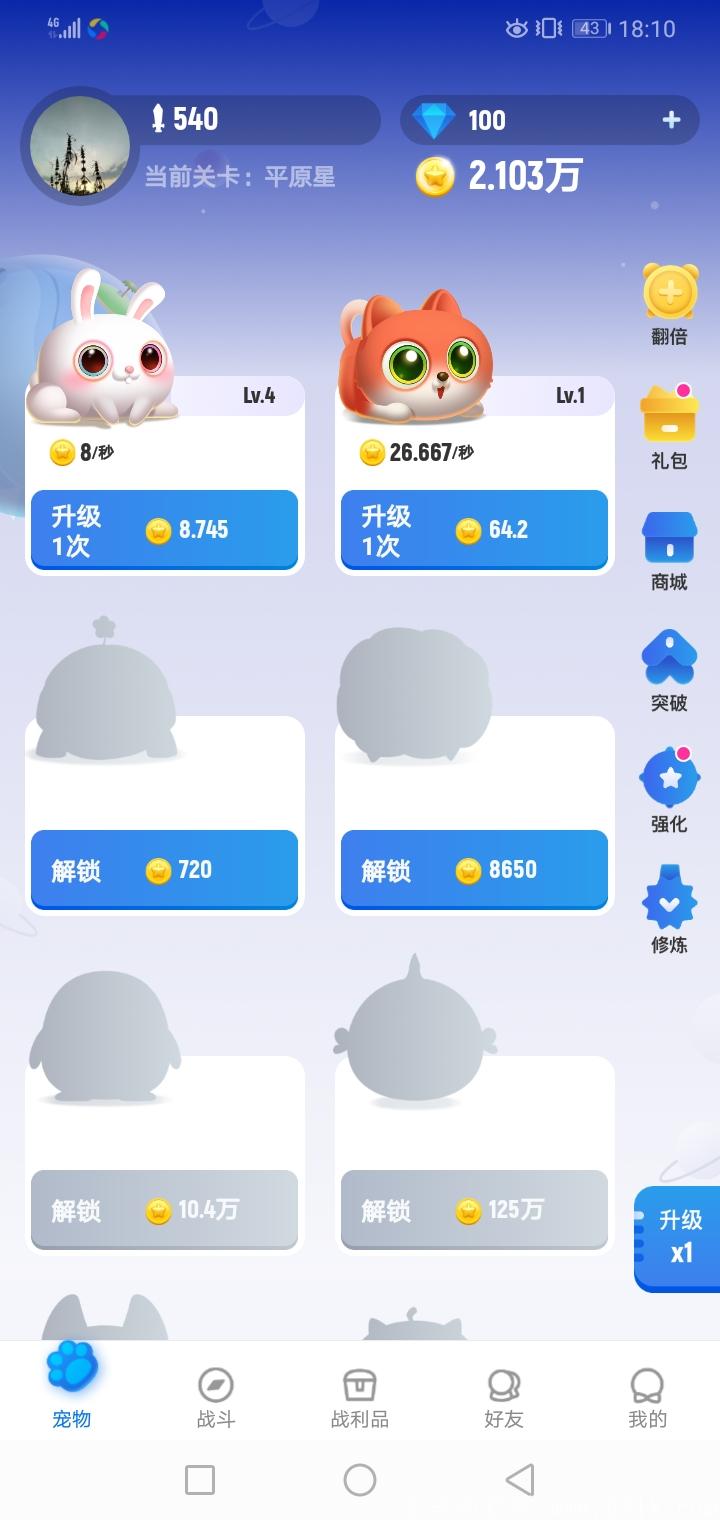Unlock the pet costing 8650 coins

tap(473, 870)
